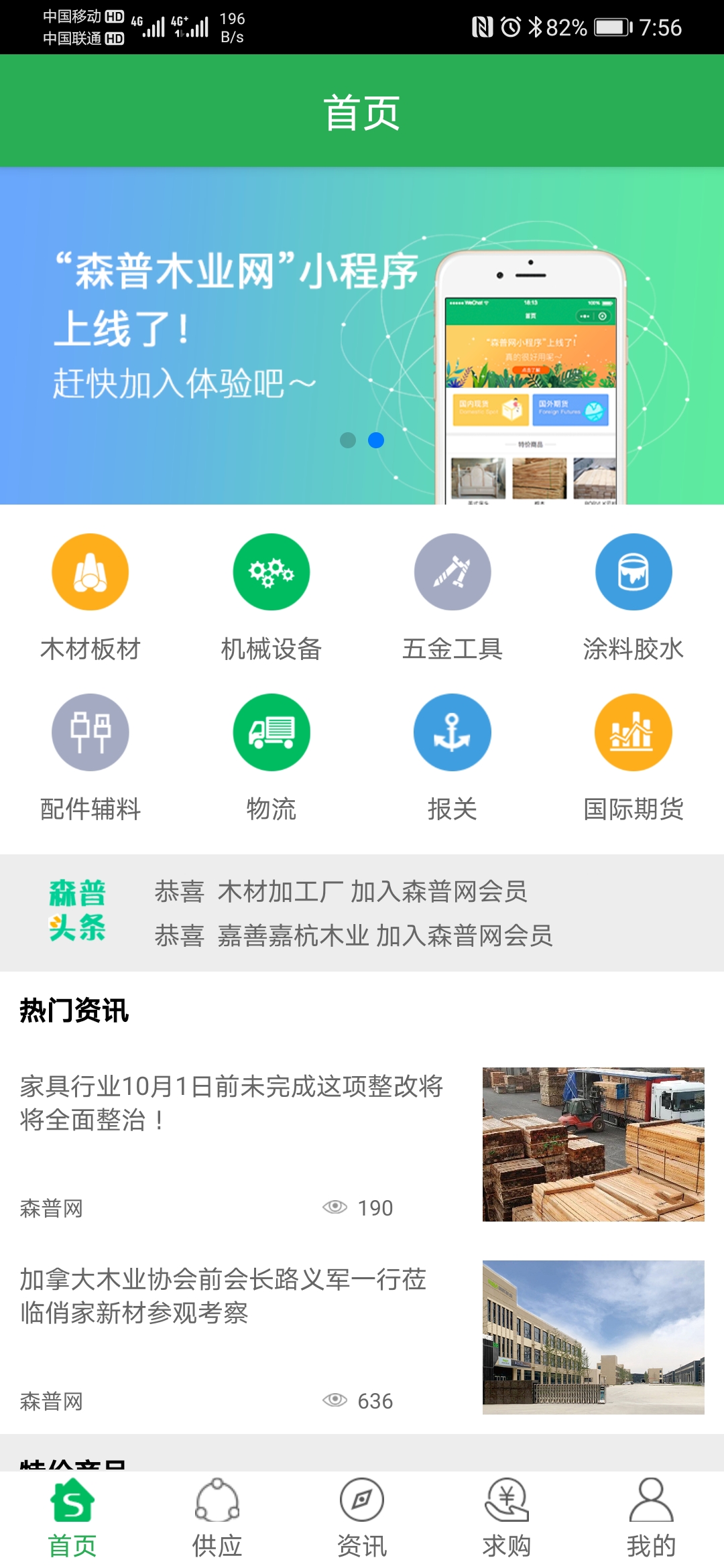Select the 涂料胶水 paint bucket icon

click(x=633, y=573)
